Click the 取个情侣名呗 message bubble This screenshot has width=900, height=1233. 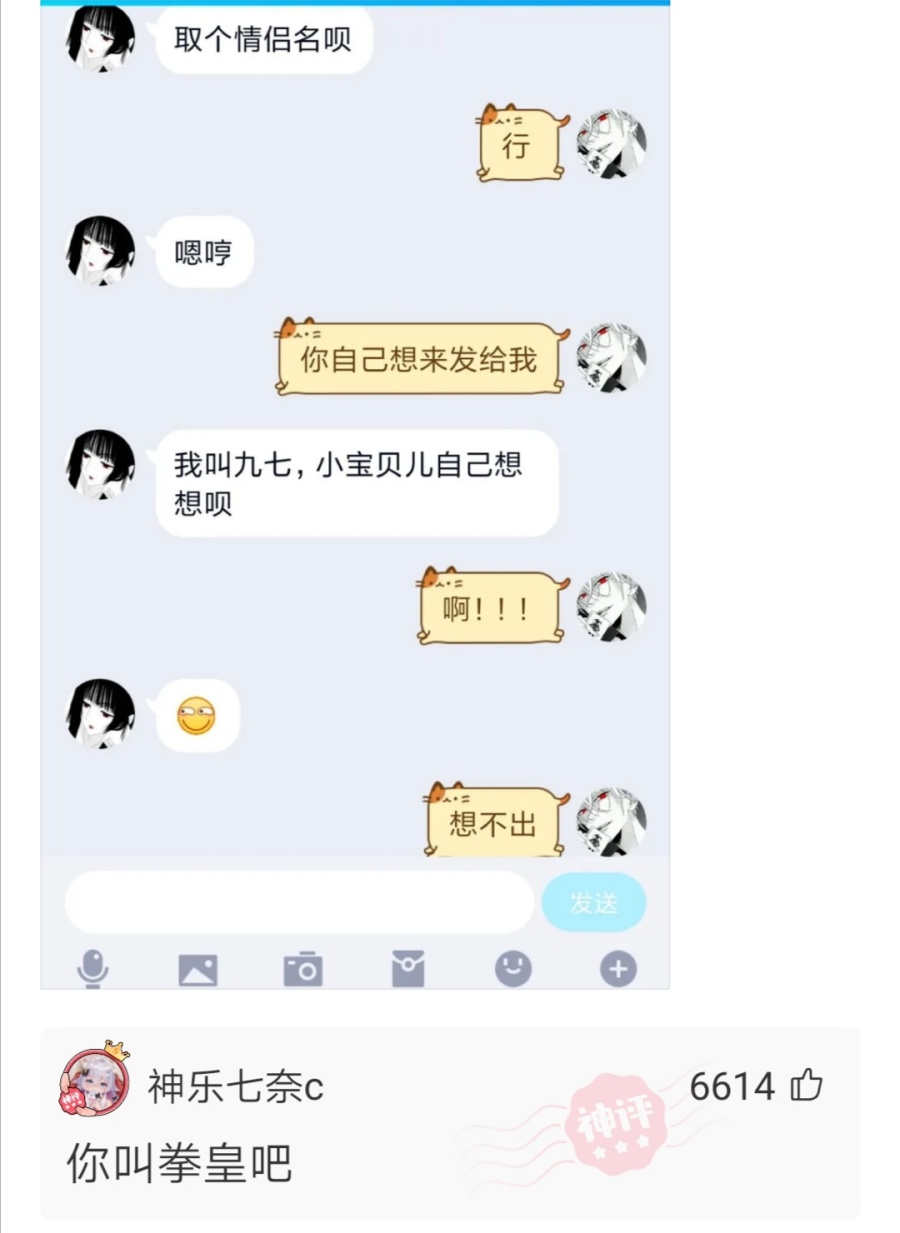coord(261,38)
